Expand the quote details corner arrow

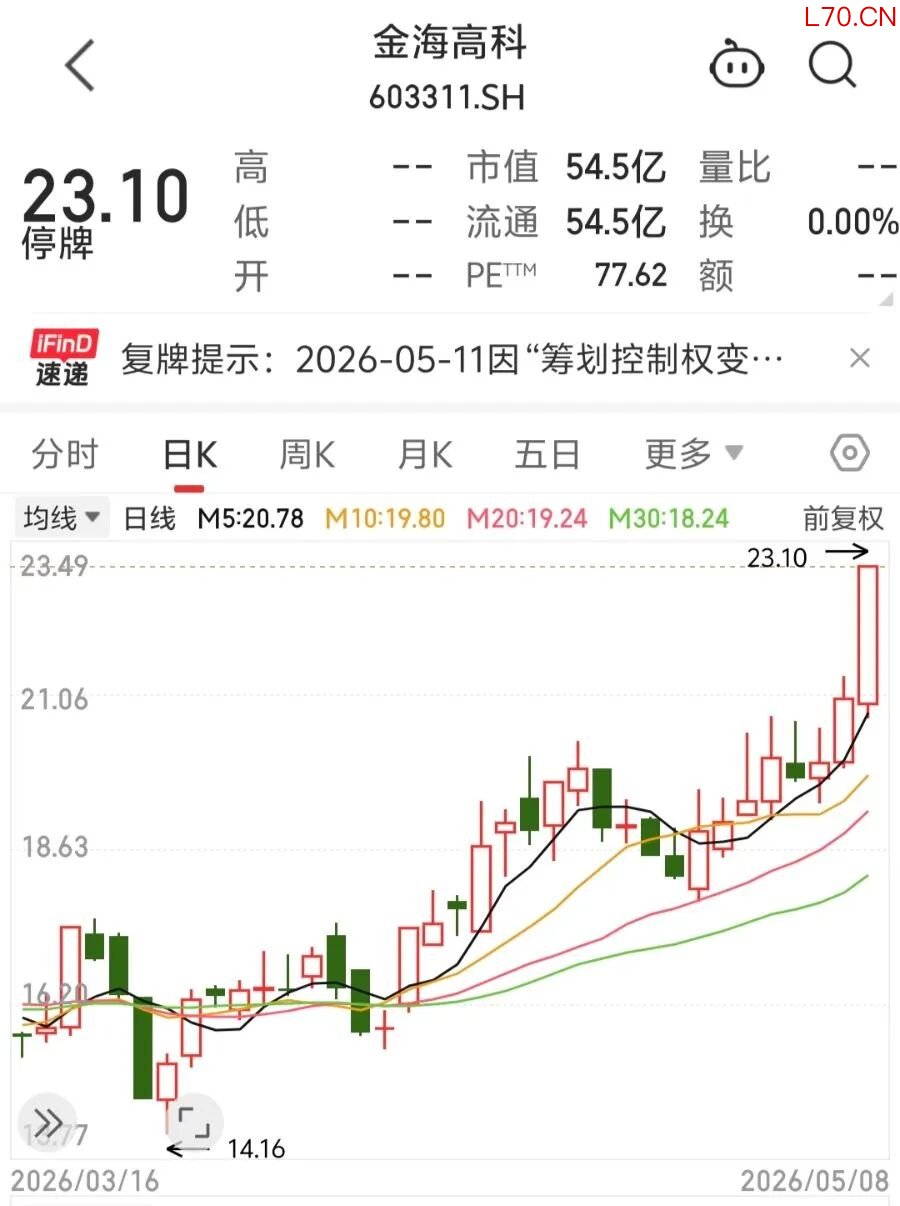pos(886,298)
